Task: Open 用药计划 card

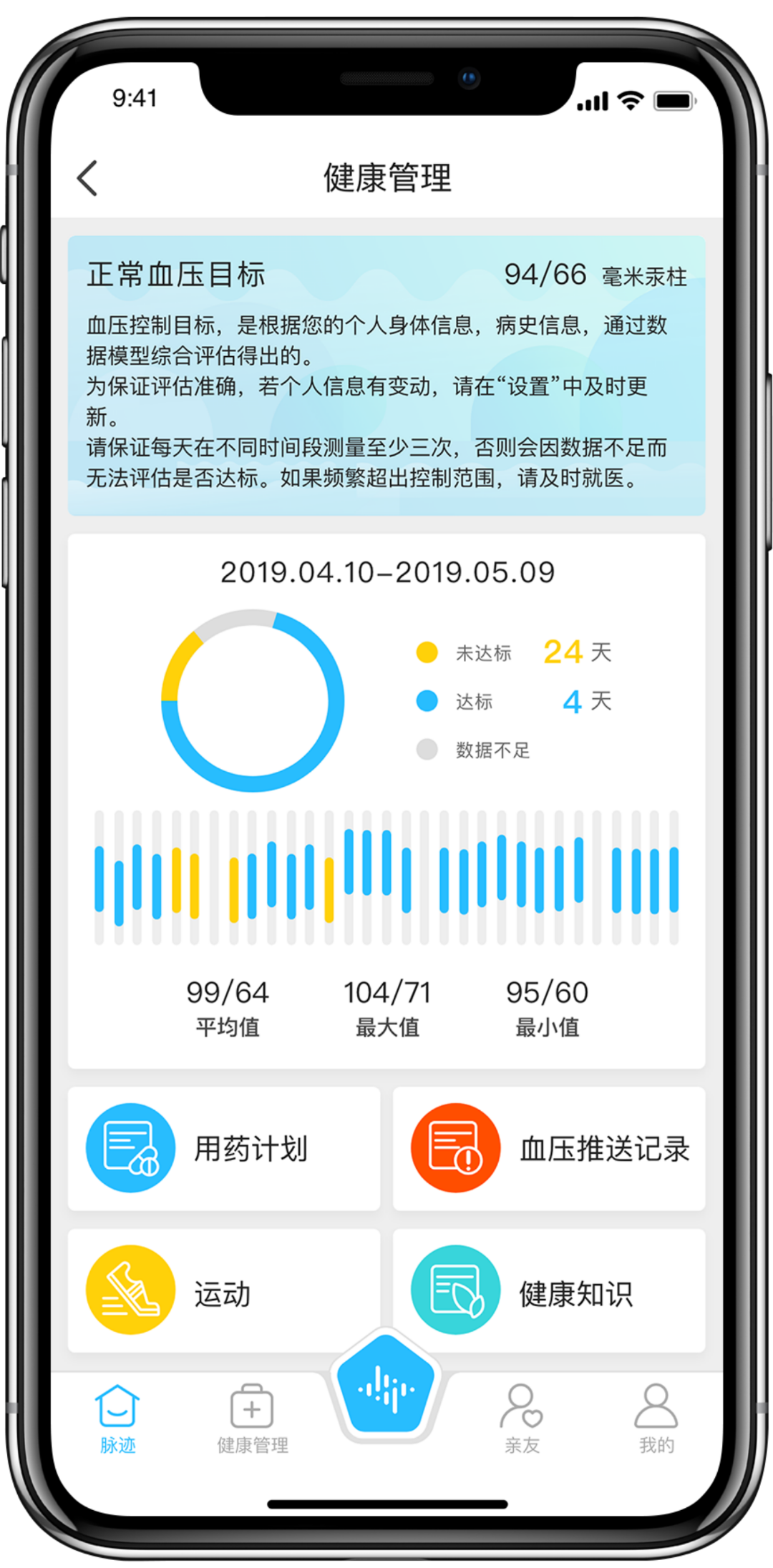Action: [223, 1148]
